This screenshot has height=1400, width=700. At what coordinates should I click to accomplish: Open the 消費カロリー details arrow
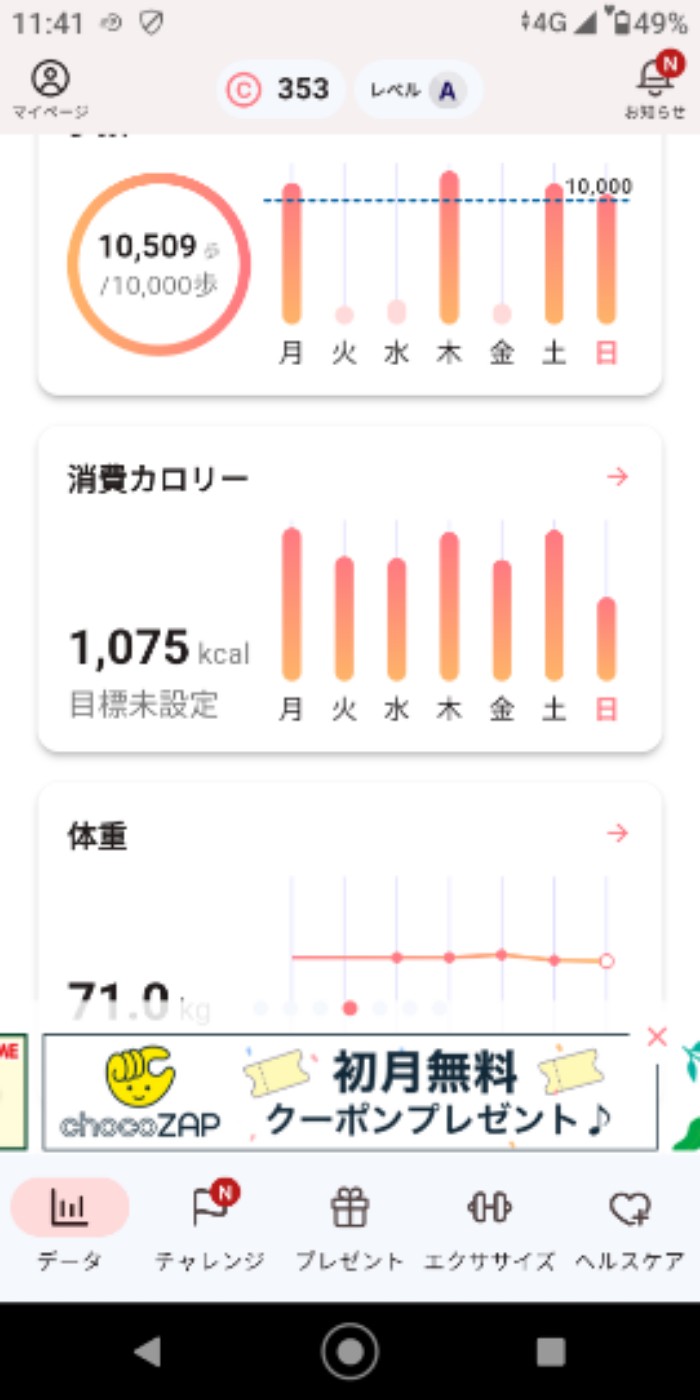618,477
